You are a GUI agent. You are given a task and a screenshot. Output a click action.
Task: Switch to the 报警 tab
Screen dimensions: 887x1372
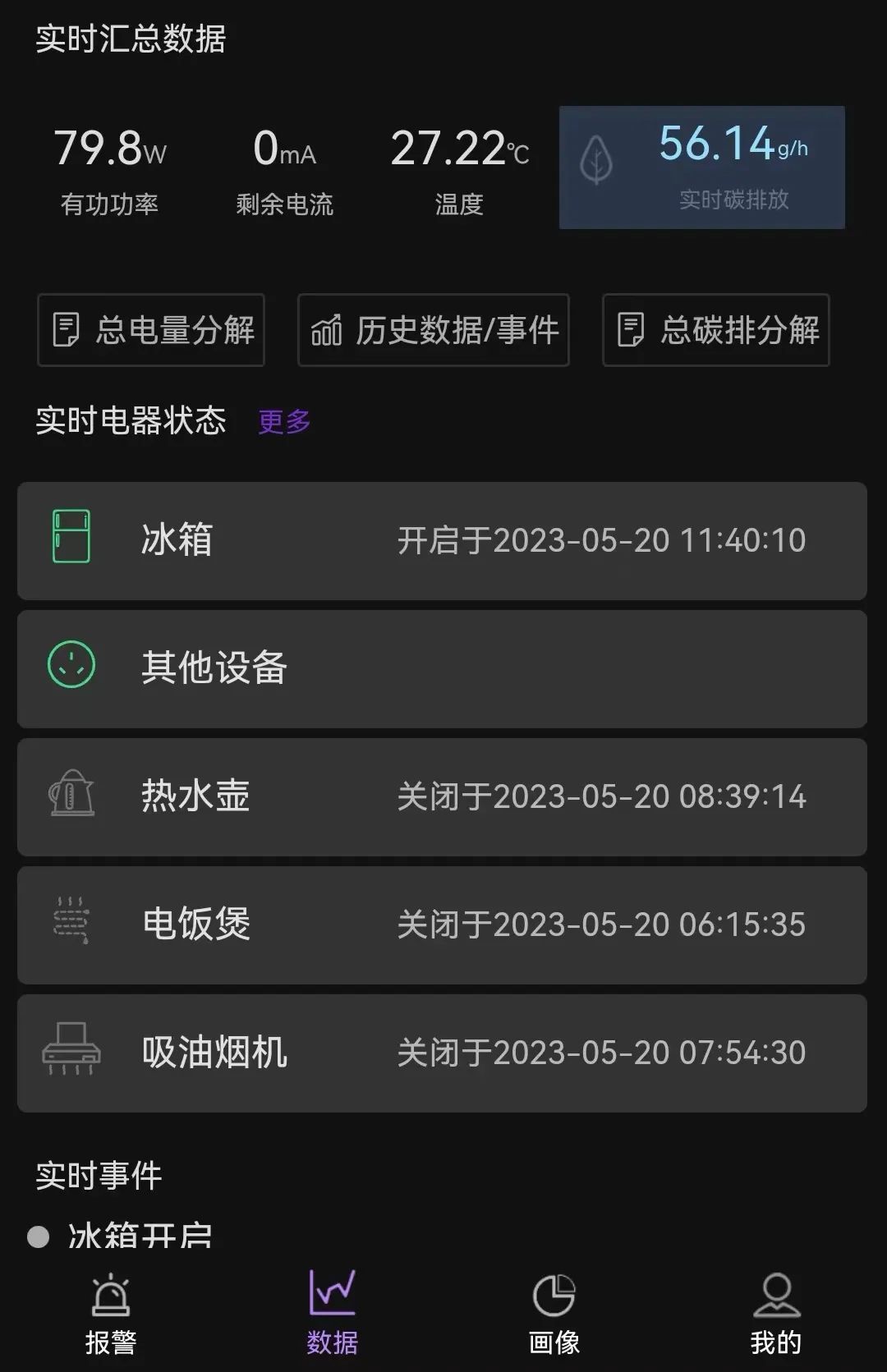point(111,1314)
